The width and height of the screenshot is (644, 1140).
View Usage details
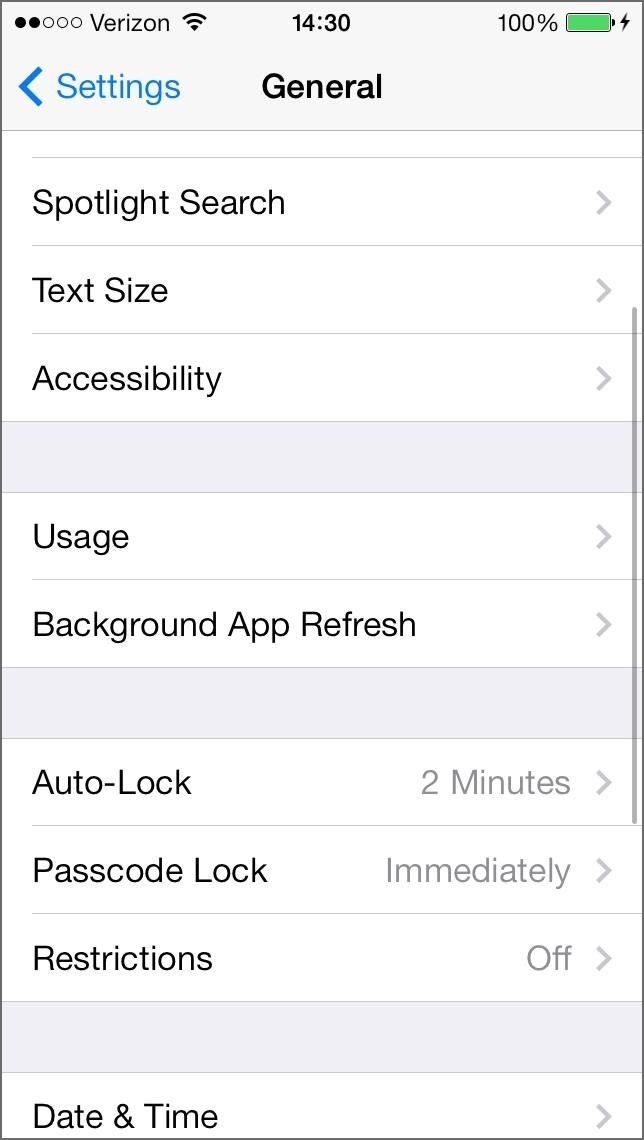(320, 537)
